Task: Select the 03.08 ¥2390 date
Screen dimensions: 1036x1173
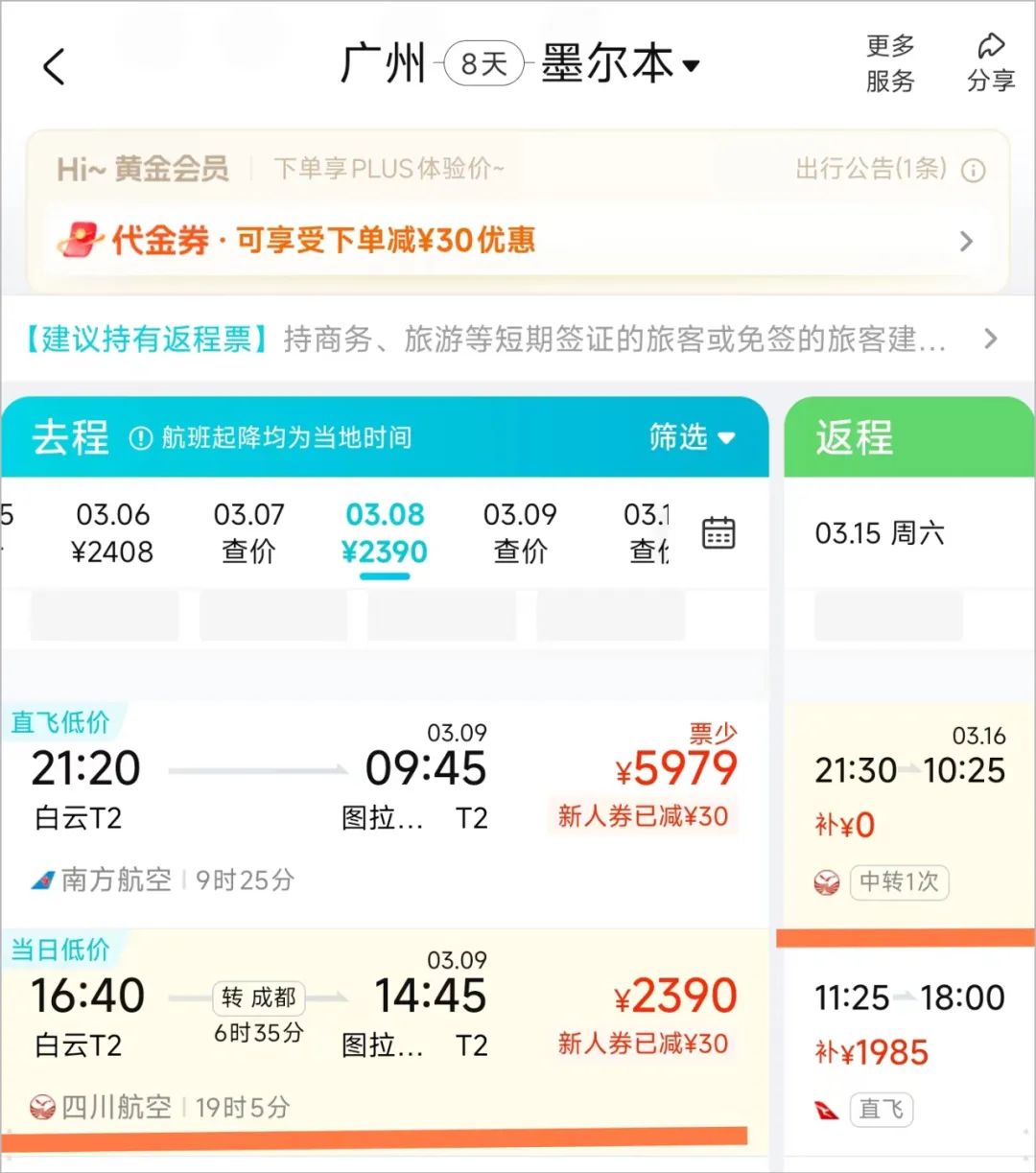Action: 385,533
